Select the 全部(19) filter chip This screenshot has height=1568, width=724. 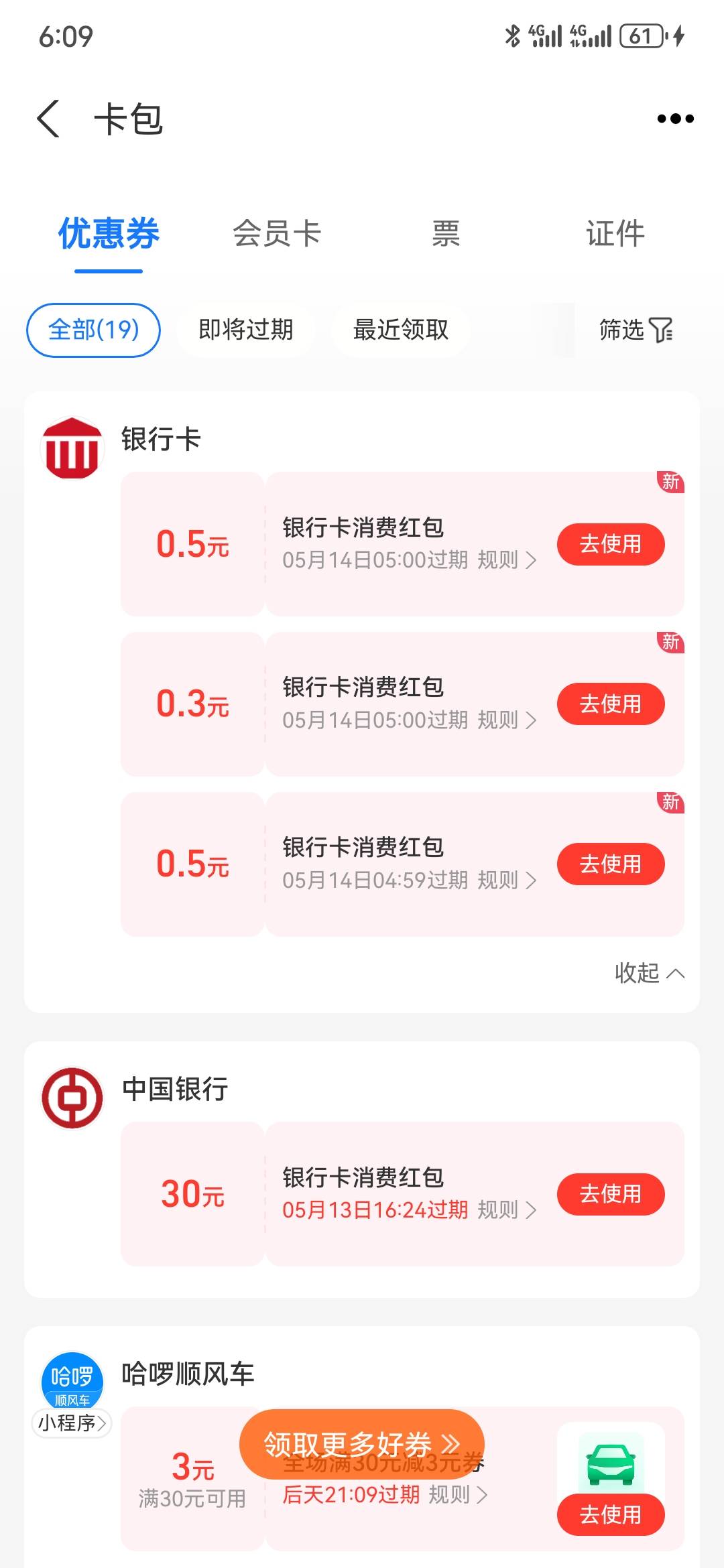(x=93, y=330)
